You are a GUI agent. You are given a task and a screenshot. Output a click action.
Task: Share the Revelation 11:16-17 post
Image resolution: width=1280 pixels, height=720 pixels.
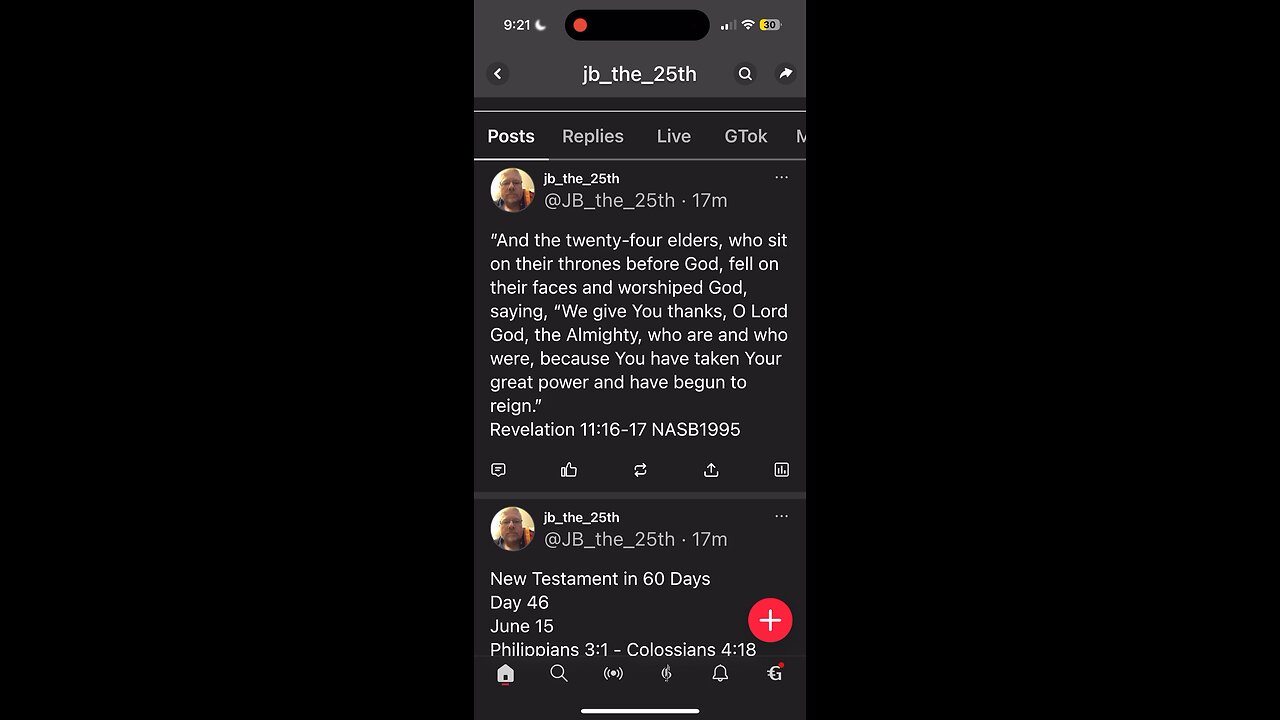click(711, 470)
